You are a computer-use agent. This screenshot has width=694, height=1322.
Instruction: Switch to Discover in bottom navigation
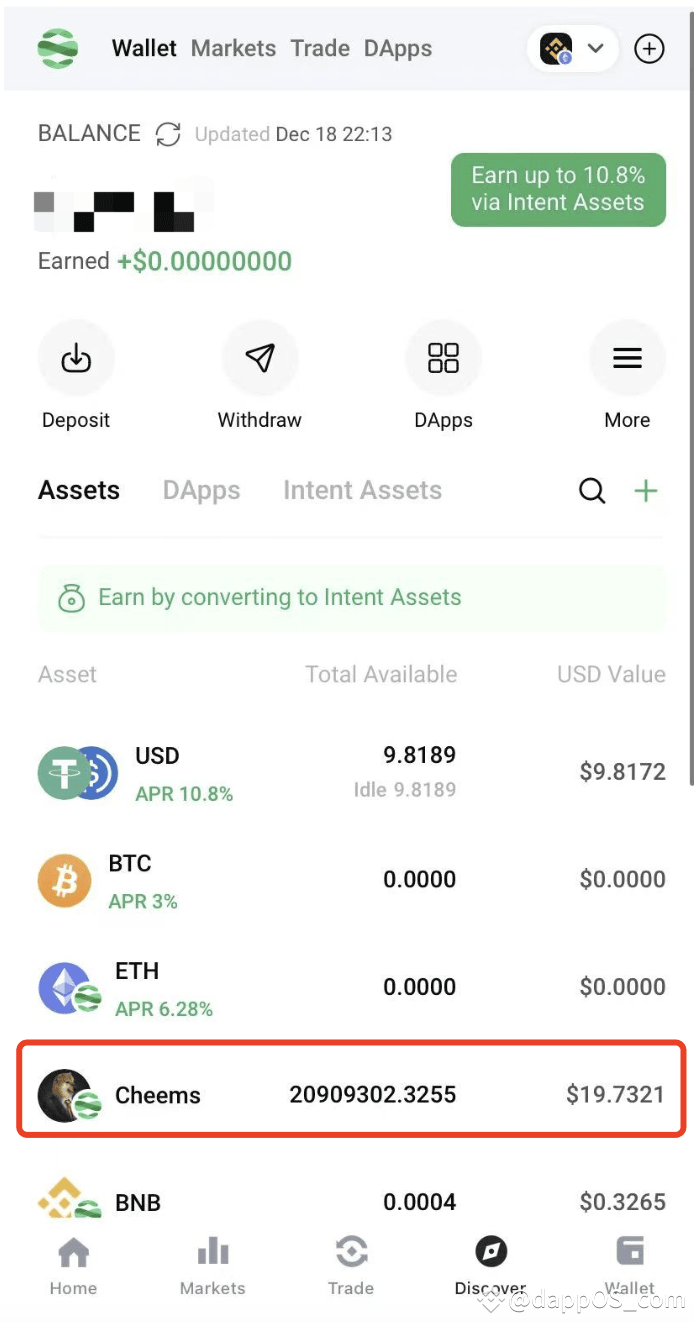(490, 1264)
